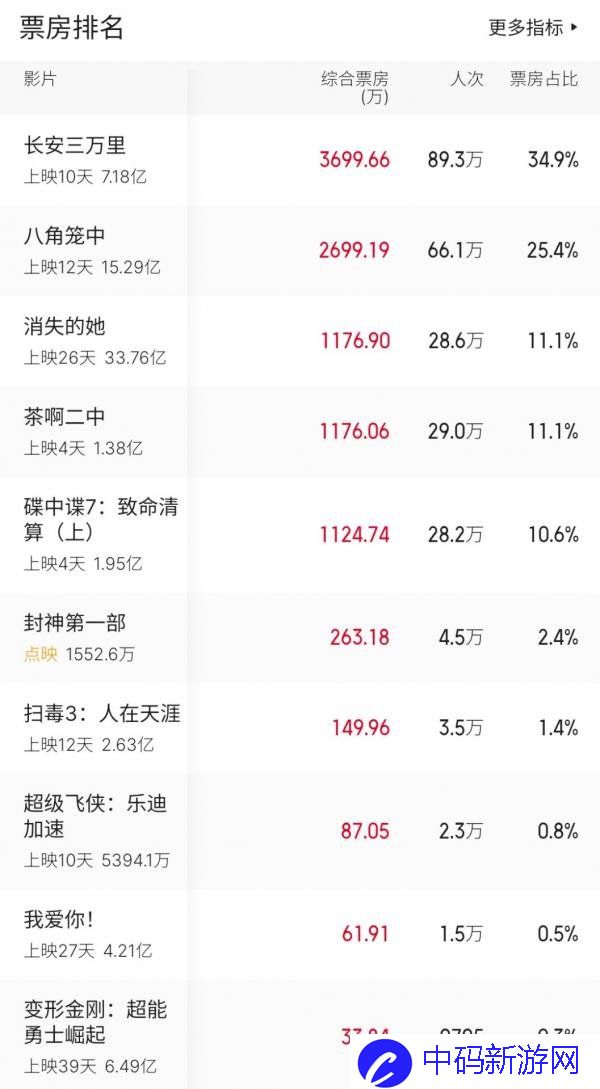The height and width of the screenshot is (1089, 600).
Task: Select the 茶啊二中 row
Action: (300, 431)
